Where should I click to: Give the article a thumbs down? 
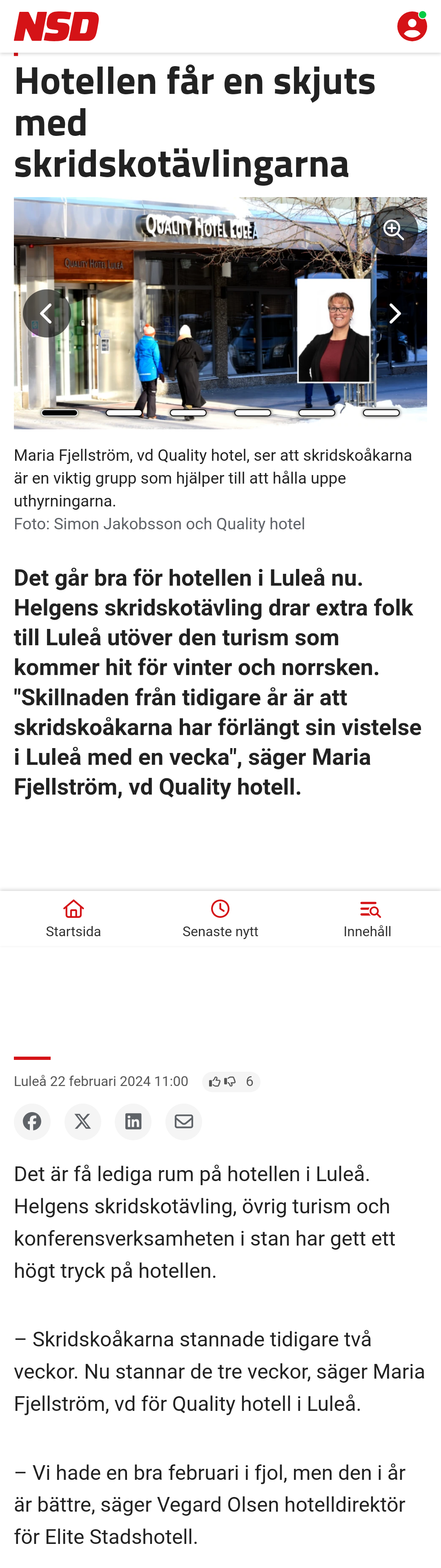pyautogui.click(x=229, y=1082)
